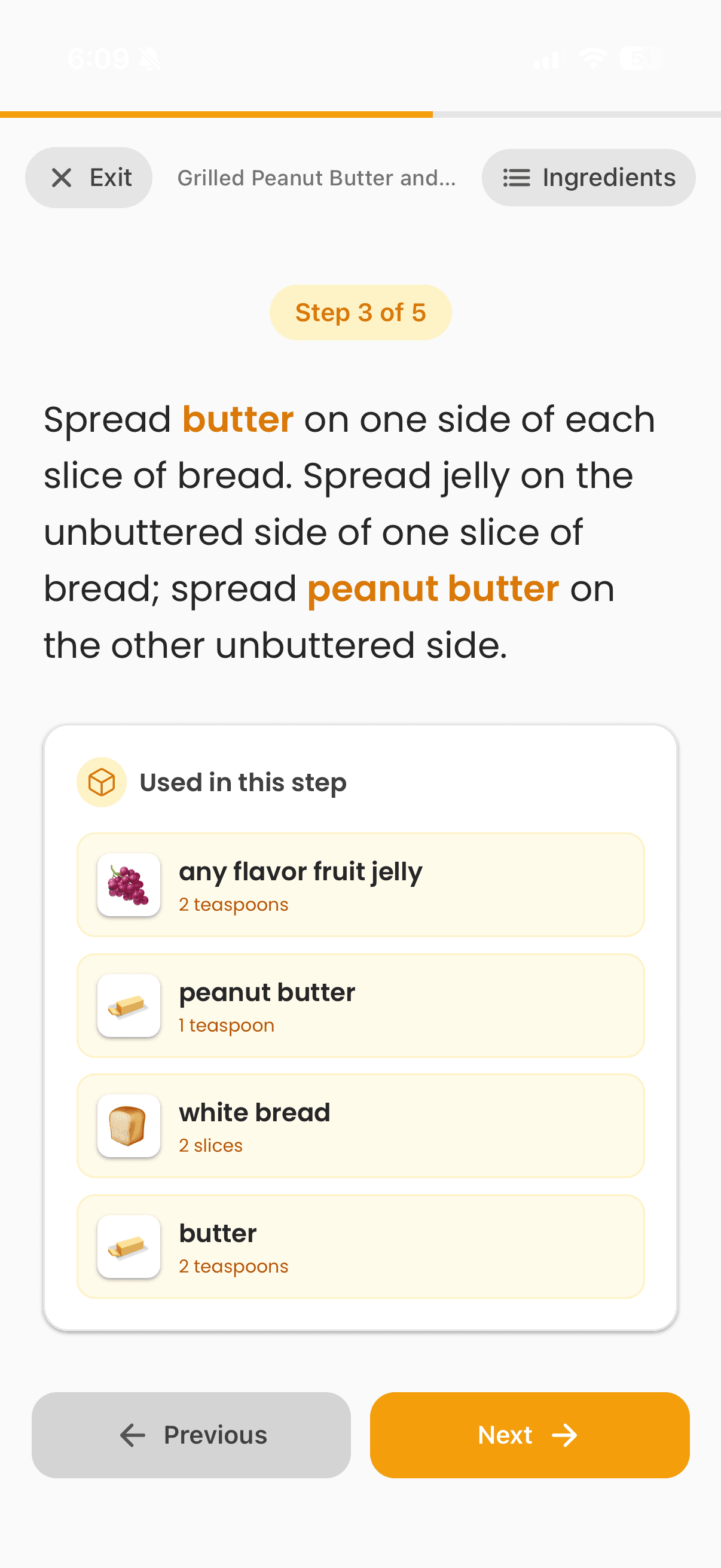Click the butter stick icon
Viewport: 721px width, 1568px height.
(x=127, y=1246)
